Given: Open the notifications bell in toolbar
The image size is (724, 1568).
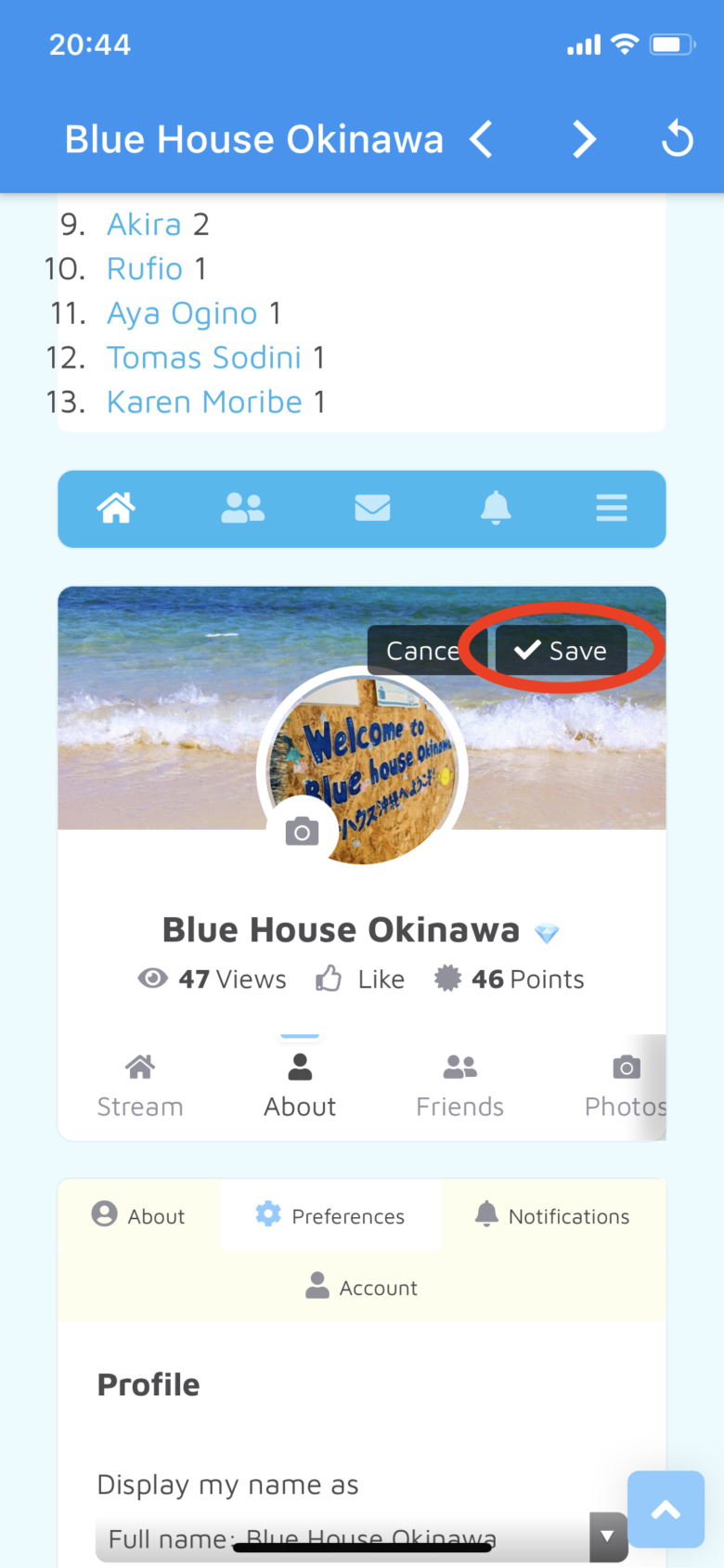Looking at the screenshot, I should pos(496,509).
